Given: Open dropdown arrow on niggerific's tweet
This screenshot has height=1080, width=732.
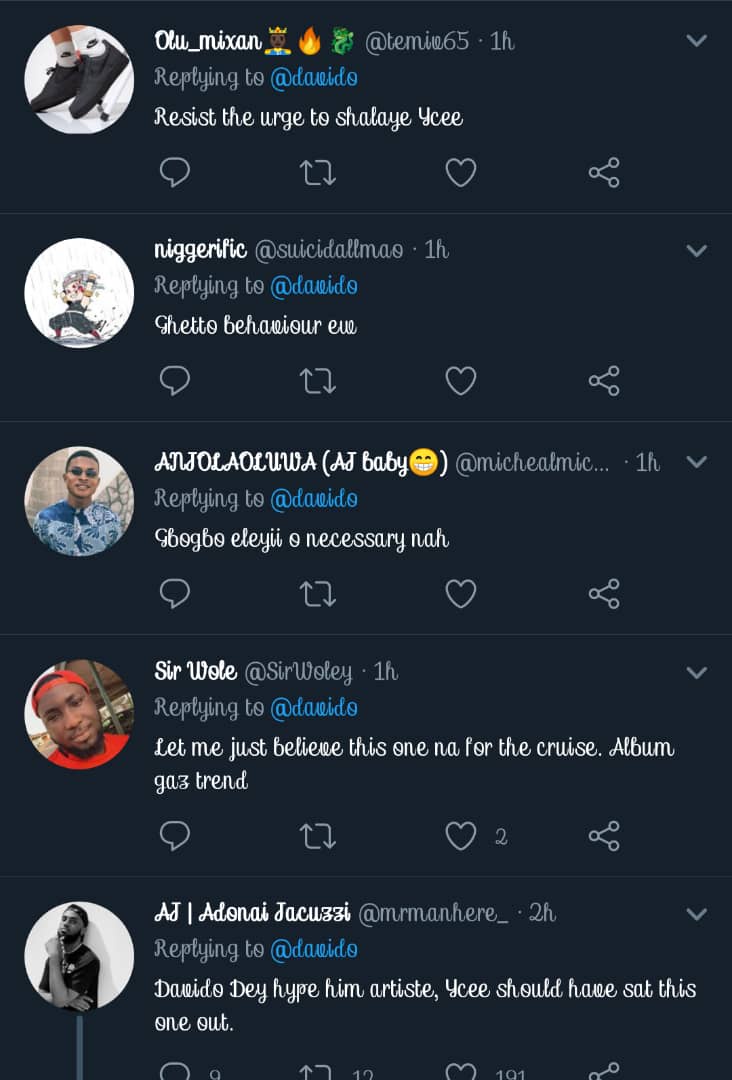Looking at the screenshot, I should [697, 250].
